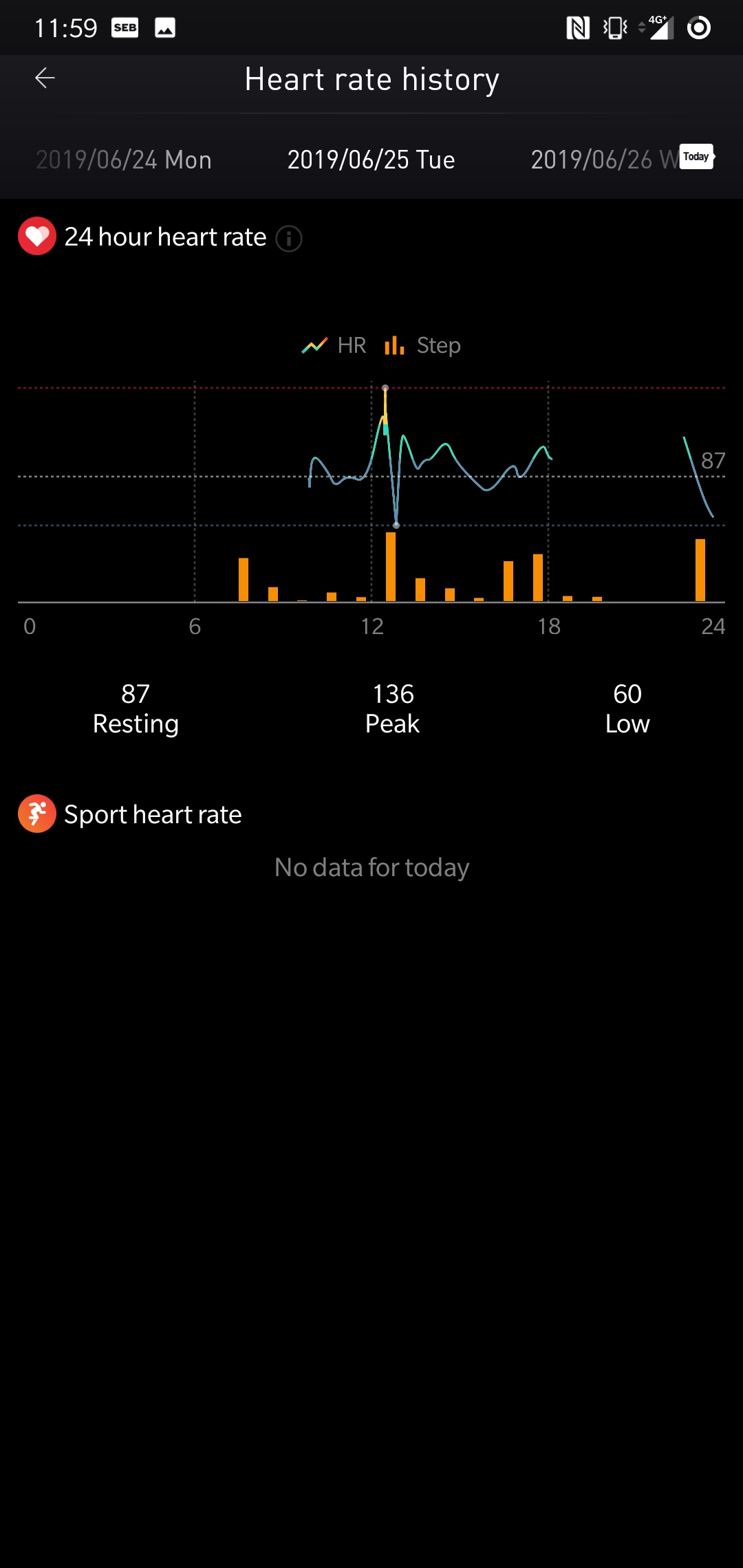The width and height of the screenshot is (743, 1568).
Task: Select the 2019/06/24 Mon date
Action: (124, 160)
